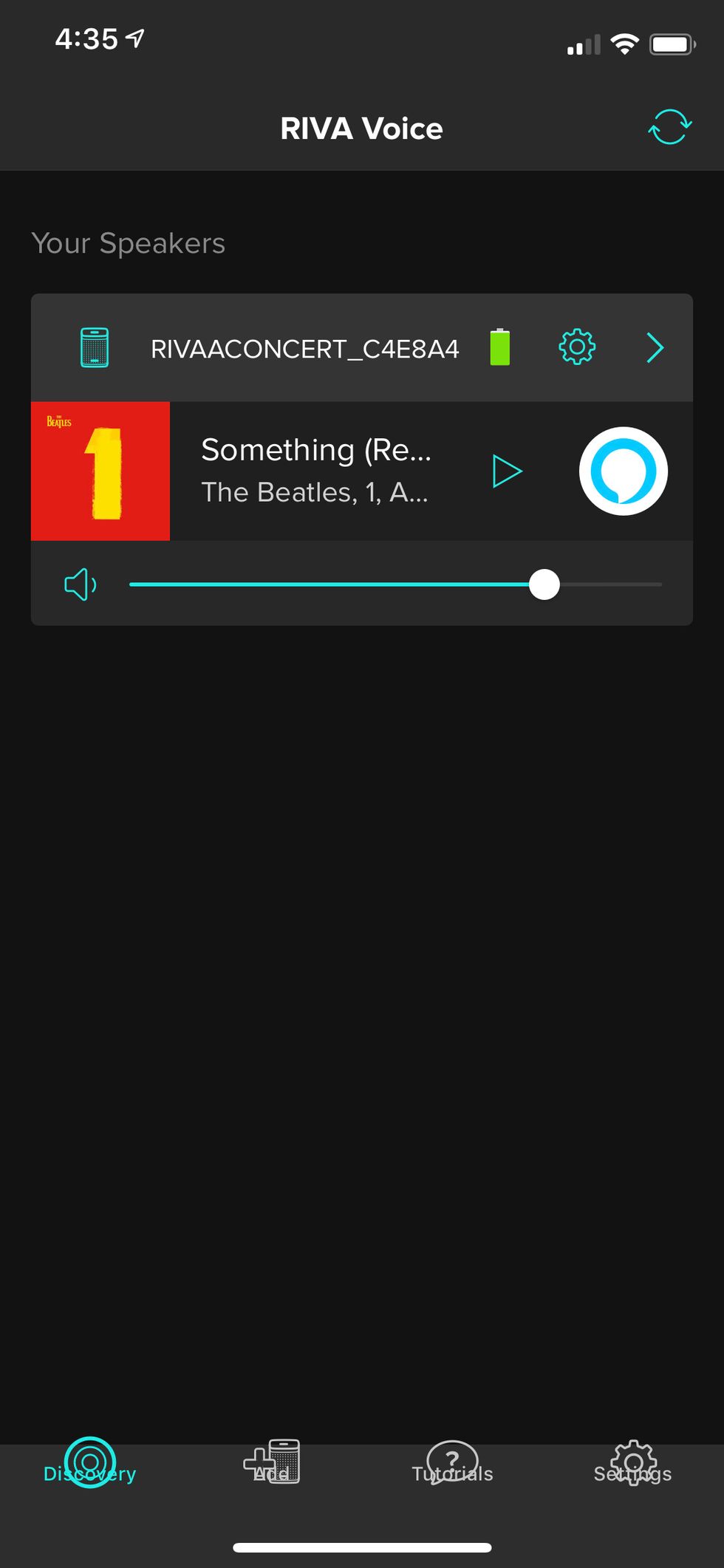Open the Add speaker screen
724x1568 pixels.
(271, 1463)
